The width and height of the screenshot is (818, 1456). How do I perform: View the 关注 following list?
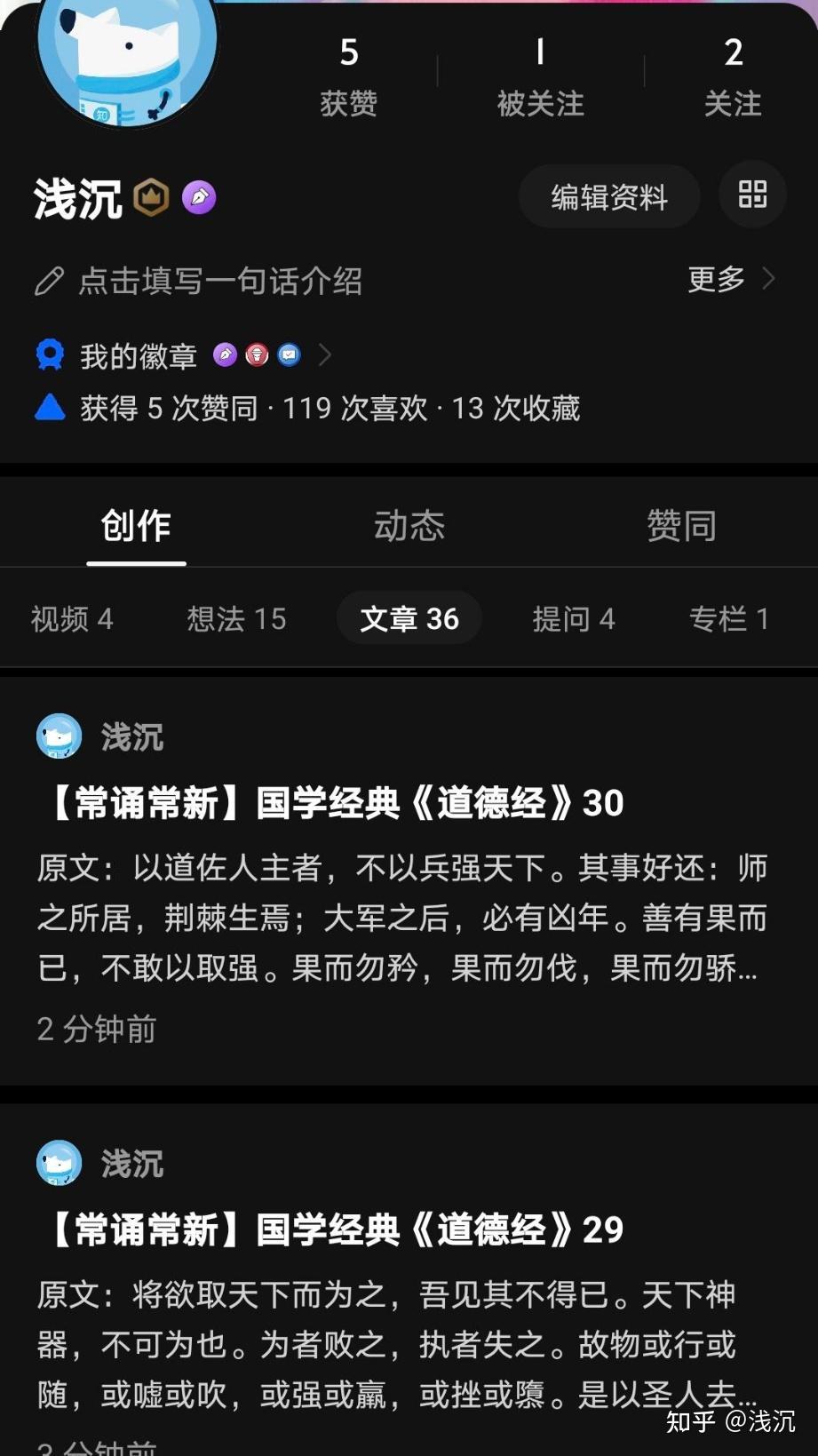point(732,76)
